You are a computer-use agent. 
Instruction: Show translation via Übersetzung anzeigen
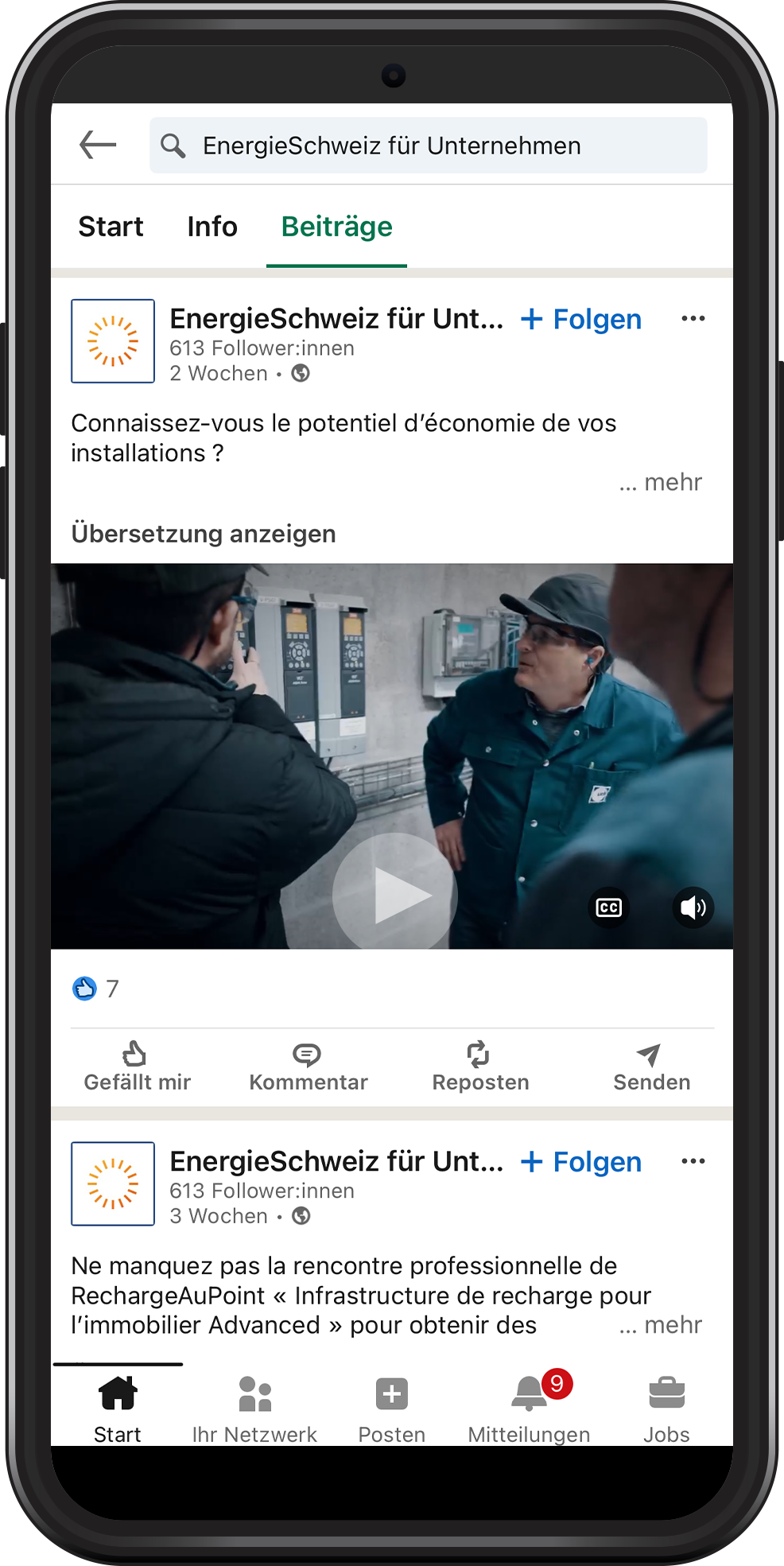(204, 534)
